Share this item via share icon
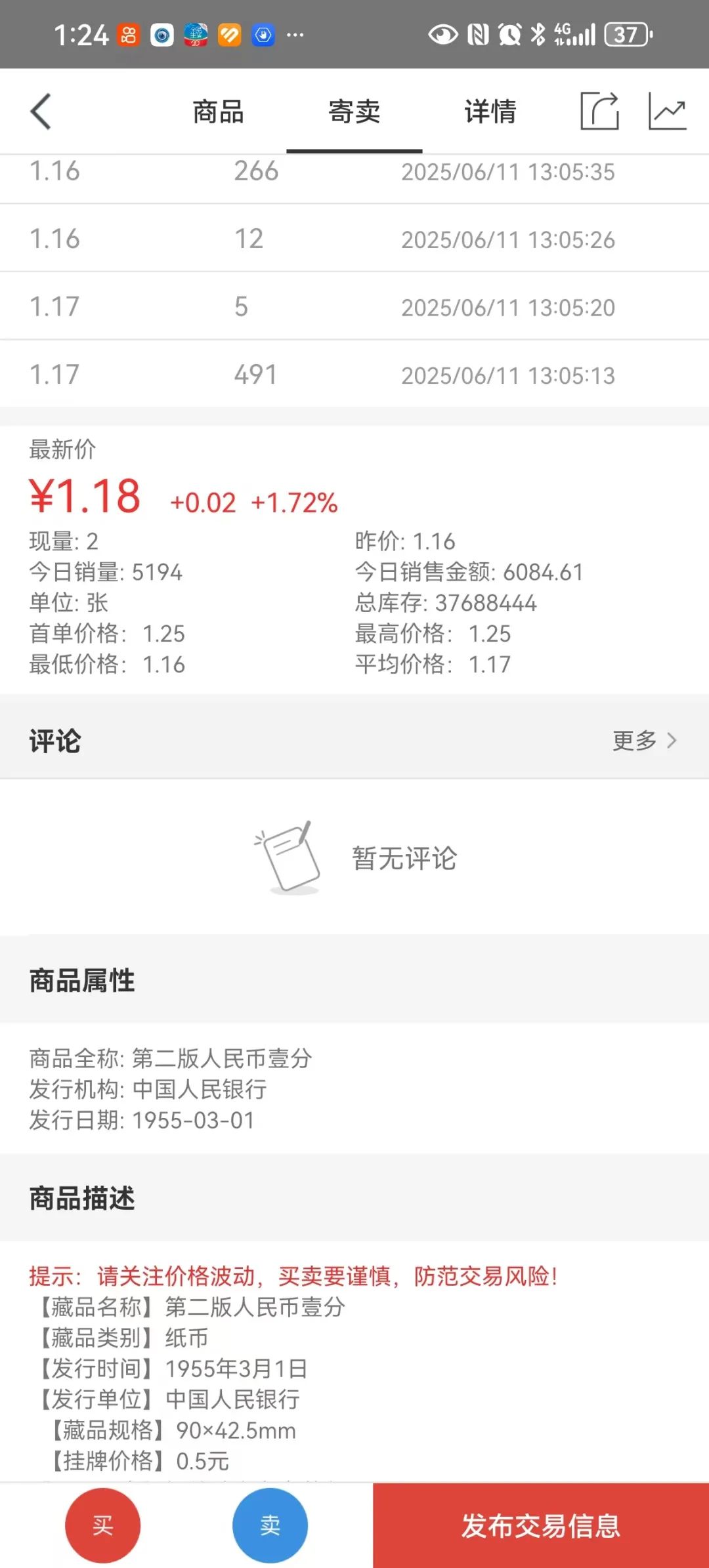The width and height of the screenshot is (709, 1568). 599,112
